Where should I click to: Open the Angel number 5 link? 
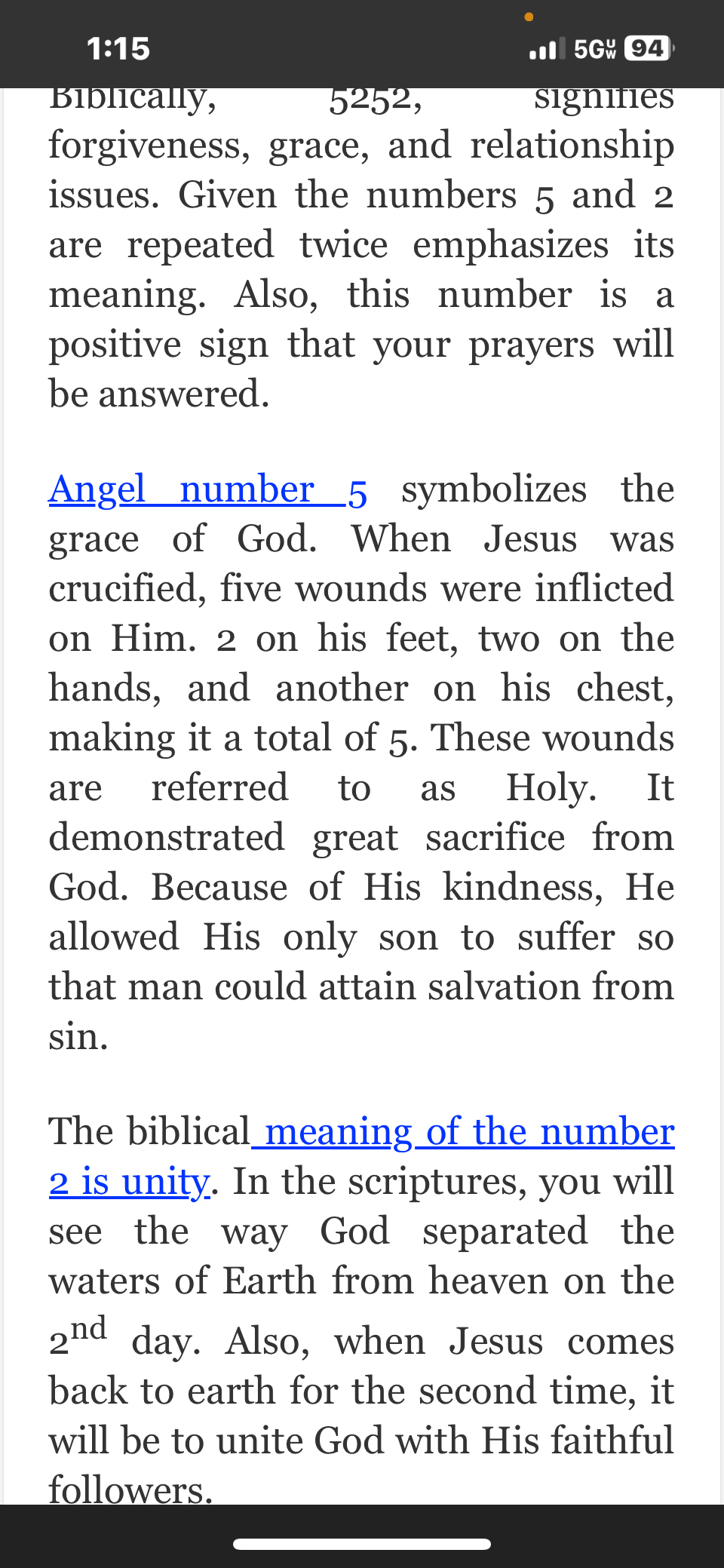(x=208, y=490)
